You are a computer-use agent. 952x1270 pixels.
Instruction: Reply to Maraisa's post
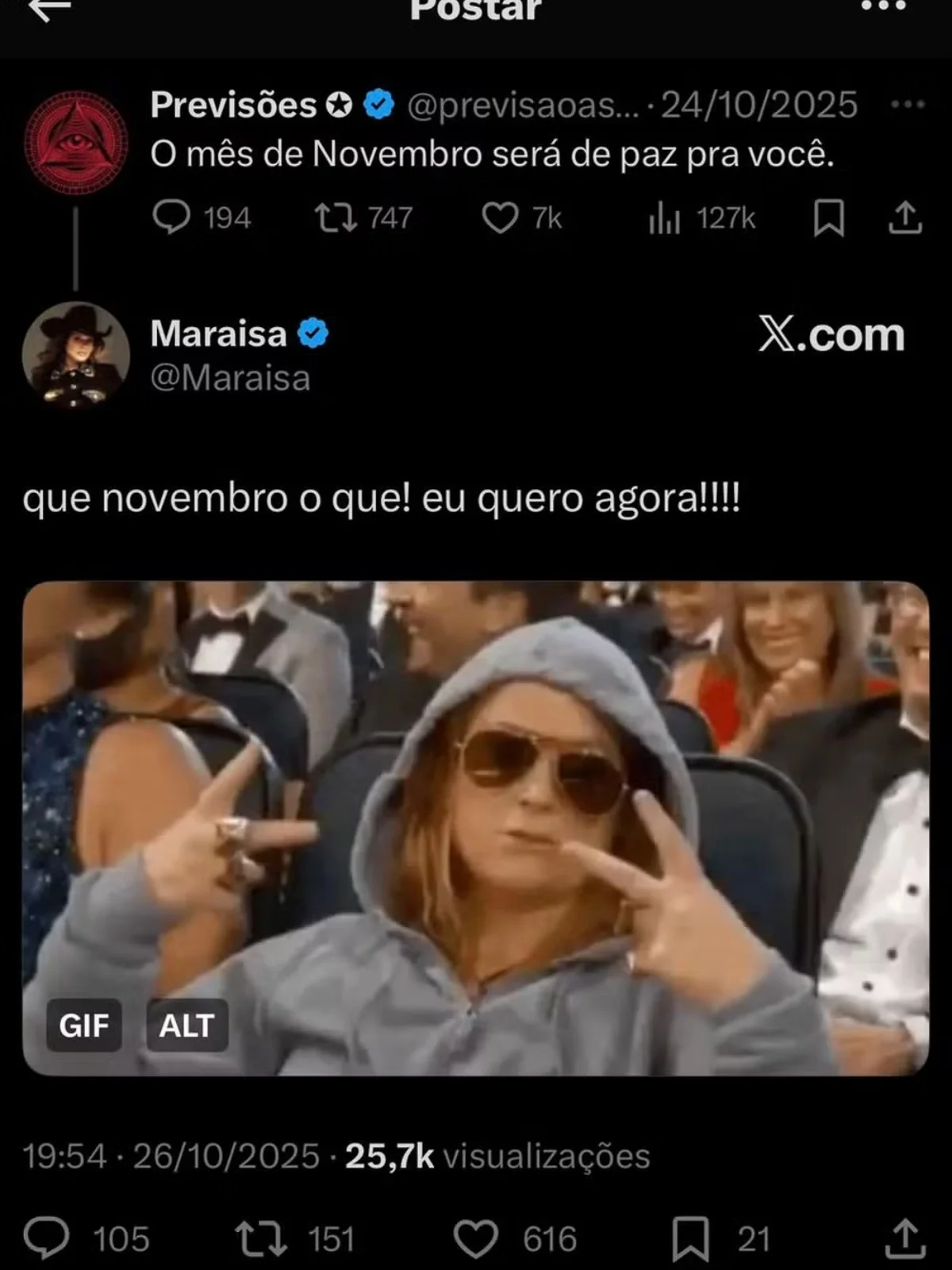pyautogui.click(x=47, y=1238)
